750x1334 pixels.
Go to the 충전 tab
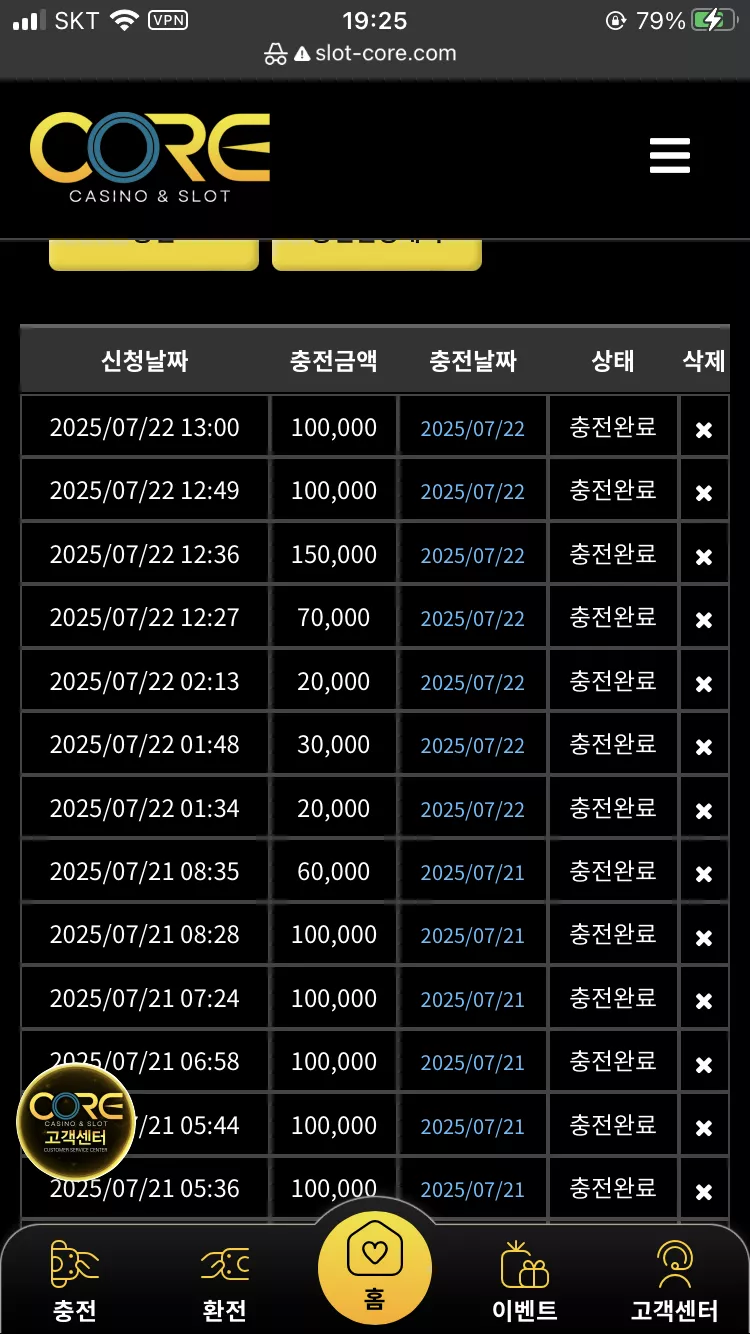[75, 1281]
